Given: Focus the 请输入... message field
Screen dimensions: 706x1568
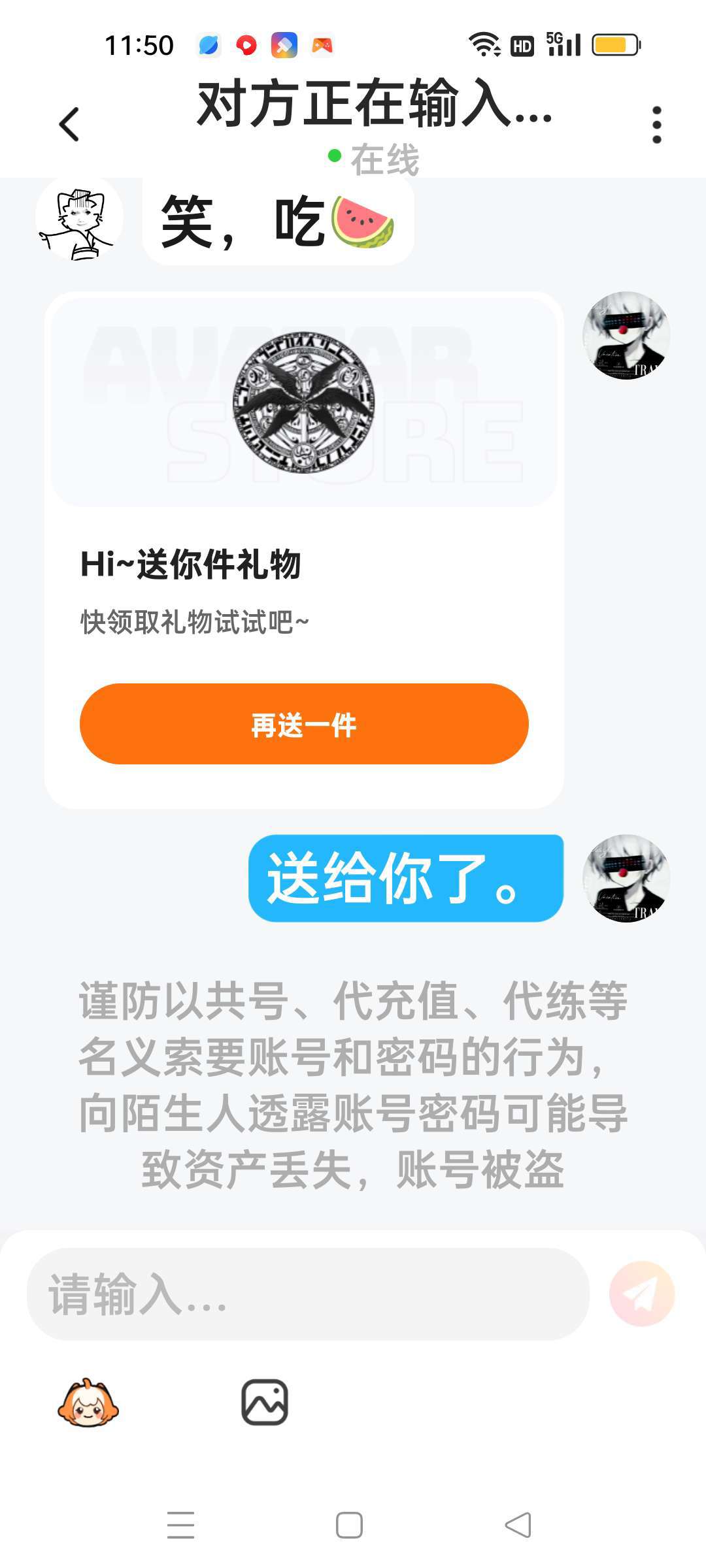Looking at the screenshot, I should coord(307,1294).
